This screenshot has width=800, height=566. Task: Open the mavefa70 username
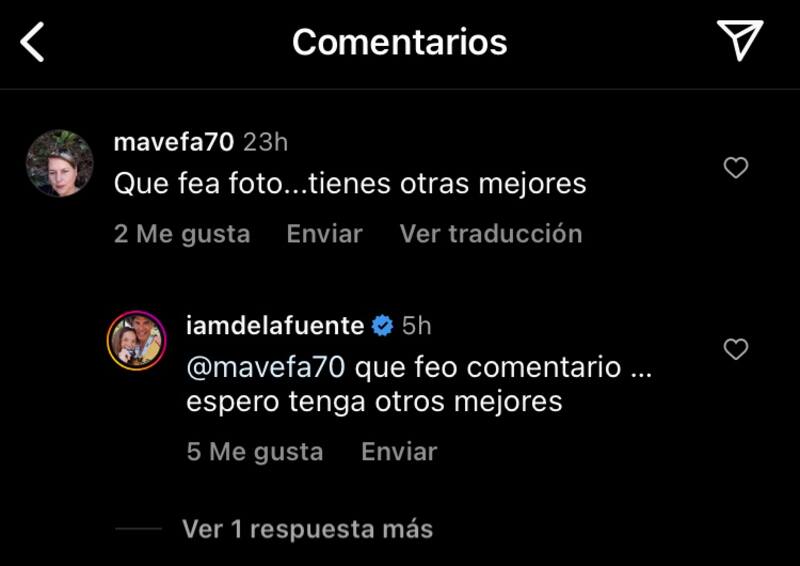(x=173, y=142)
